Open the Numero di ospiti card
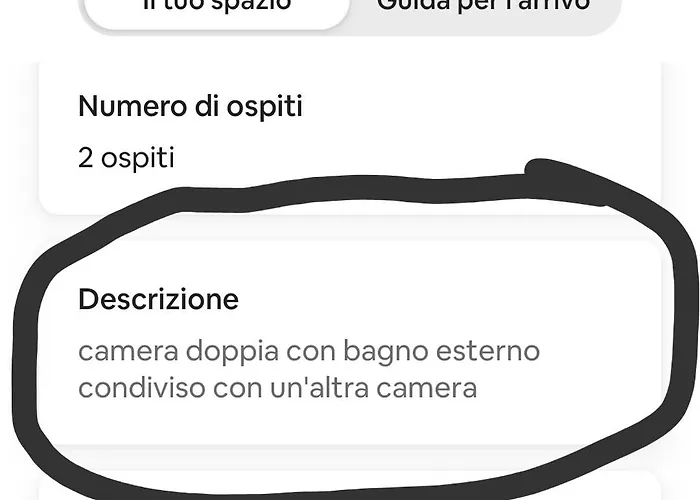700x500 pixels. click(x=300, y=132)
